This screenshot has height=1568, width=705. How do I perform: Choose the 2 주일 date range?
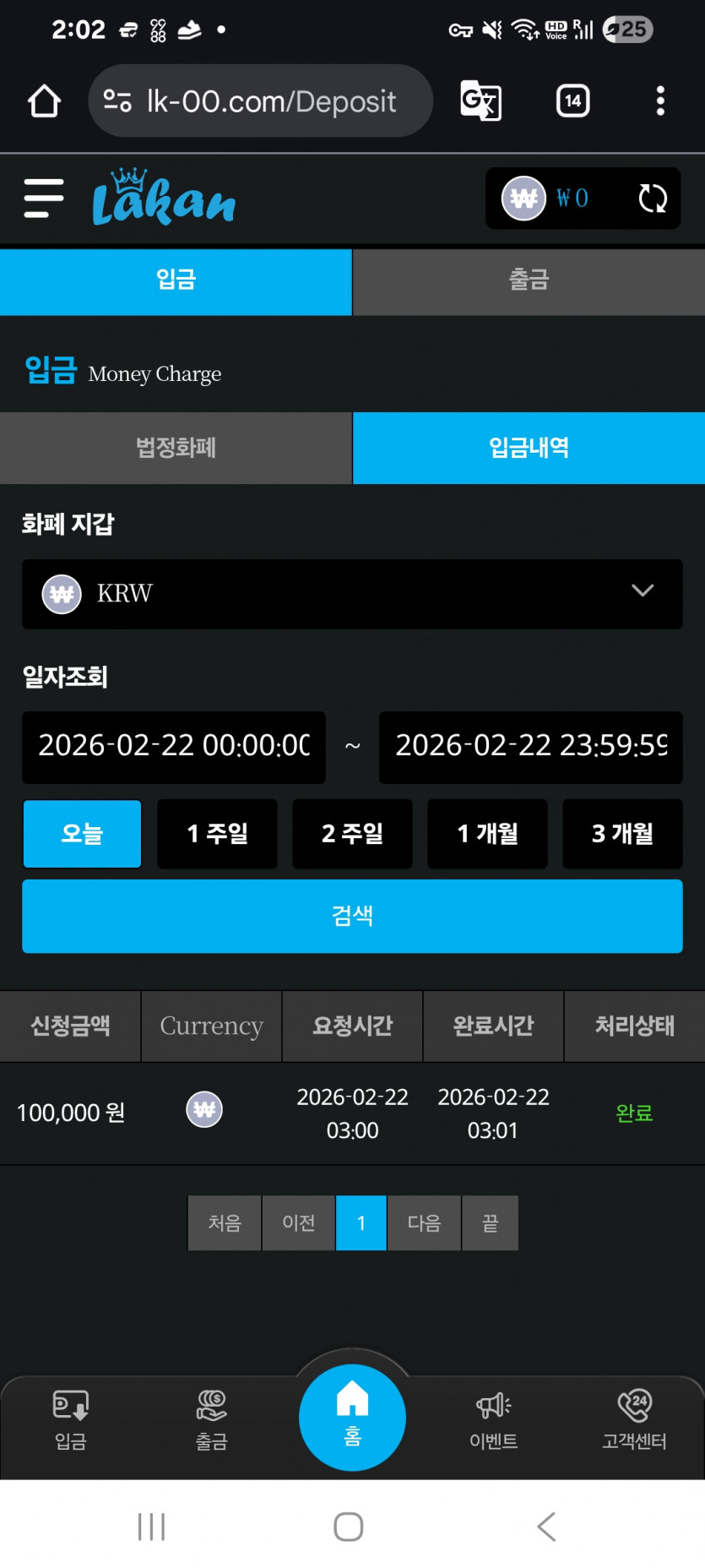tap(352, 834)
